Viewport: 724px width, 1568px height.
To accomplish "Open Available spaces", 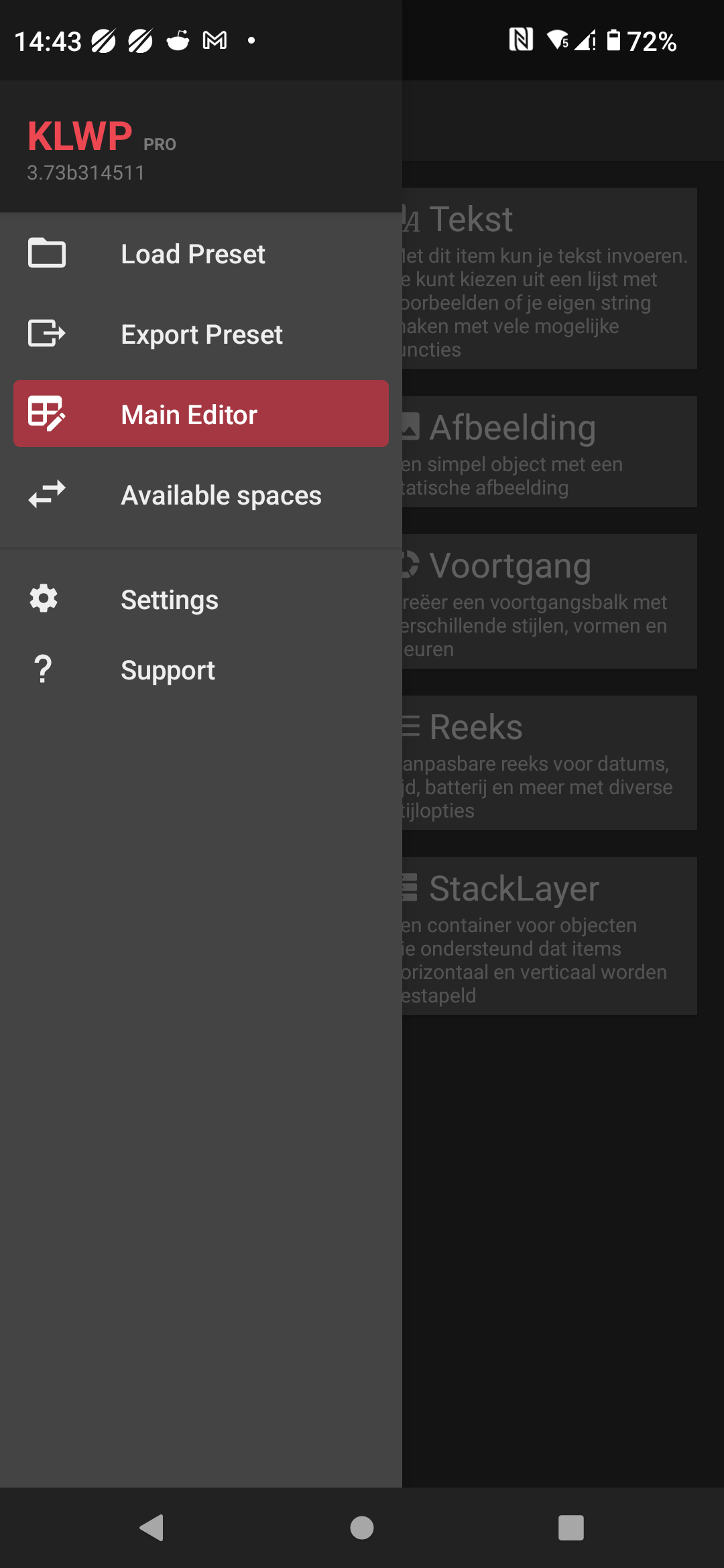I will pos(201,495).
